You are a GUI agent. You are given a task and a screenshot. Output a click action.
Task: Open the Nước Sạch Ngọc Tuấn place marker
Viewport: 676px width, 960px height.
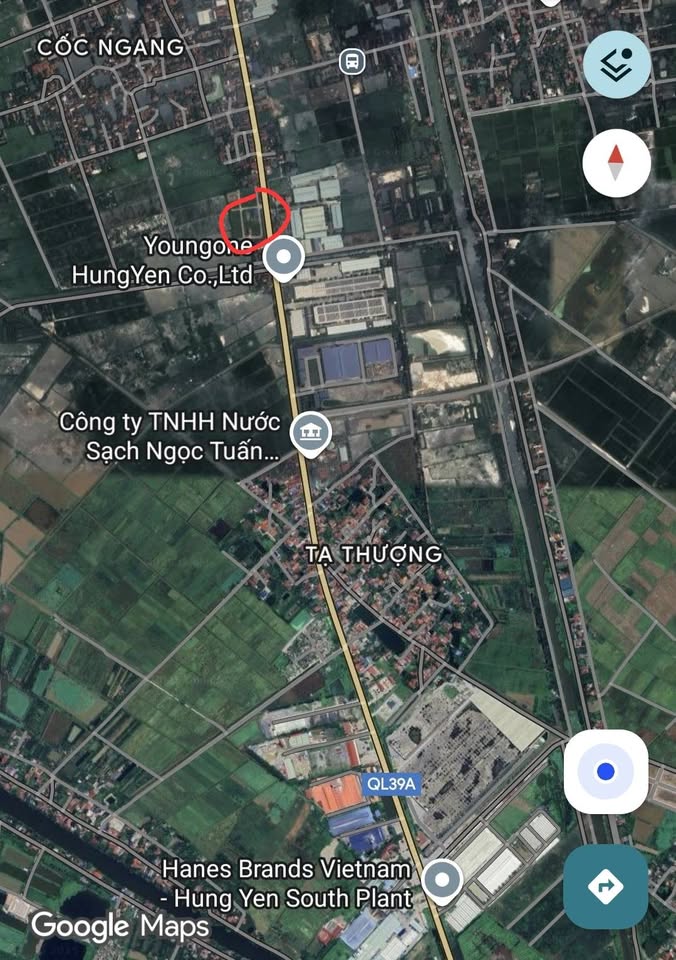(310, 434)
